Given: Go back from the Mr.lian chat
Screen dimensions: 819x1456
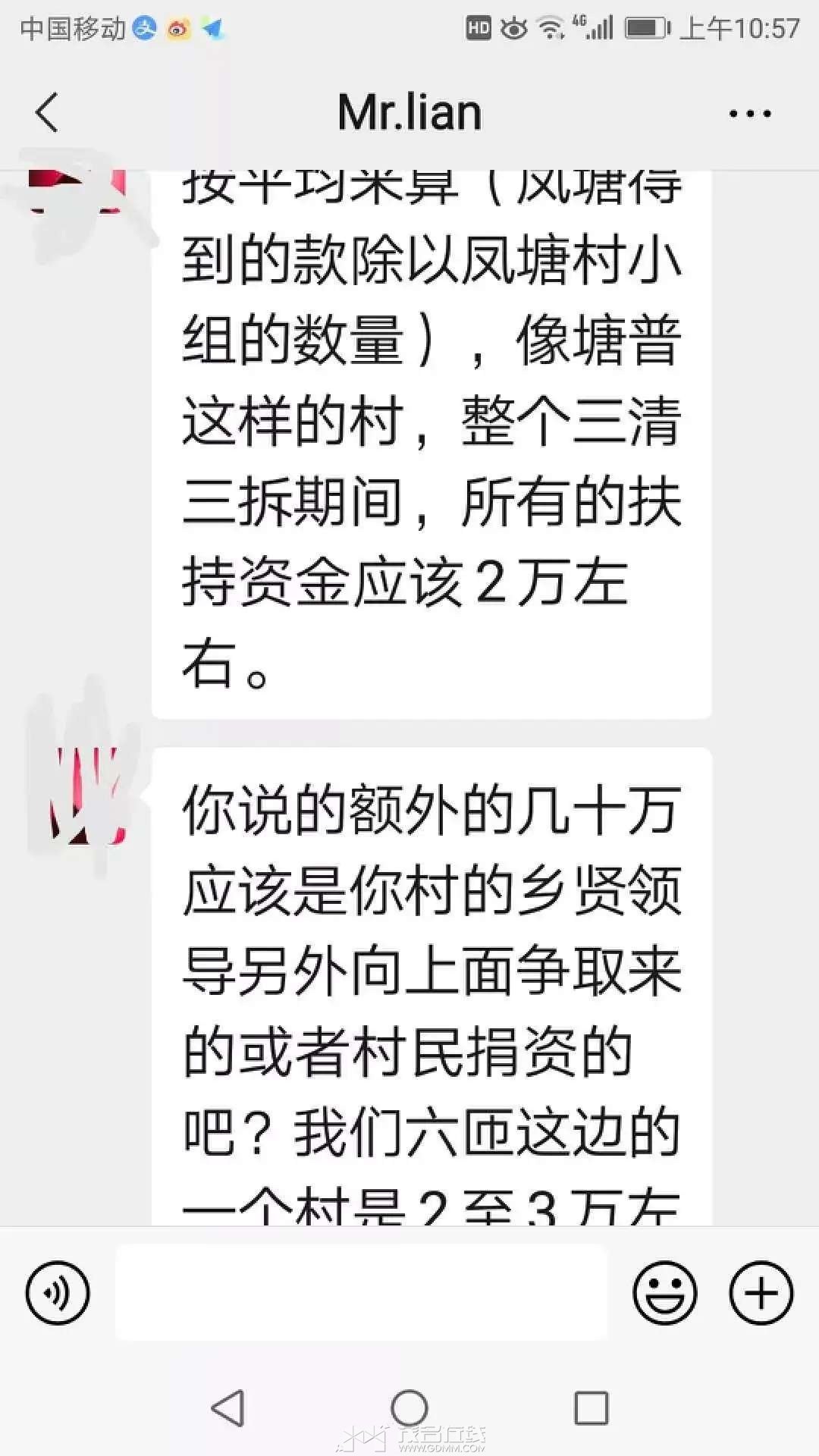Looking at the screenshot, I should 47,113.
